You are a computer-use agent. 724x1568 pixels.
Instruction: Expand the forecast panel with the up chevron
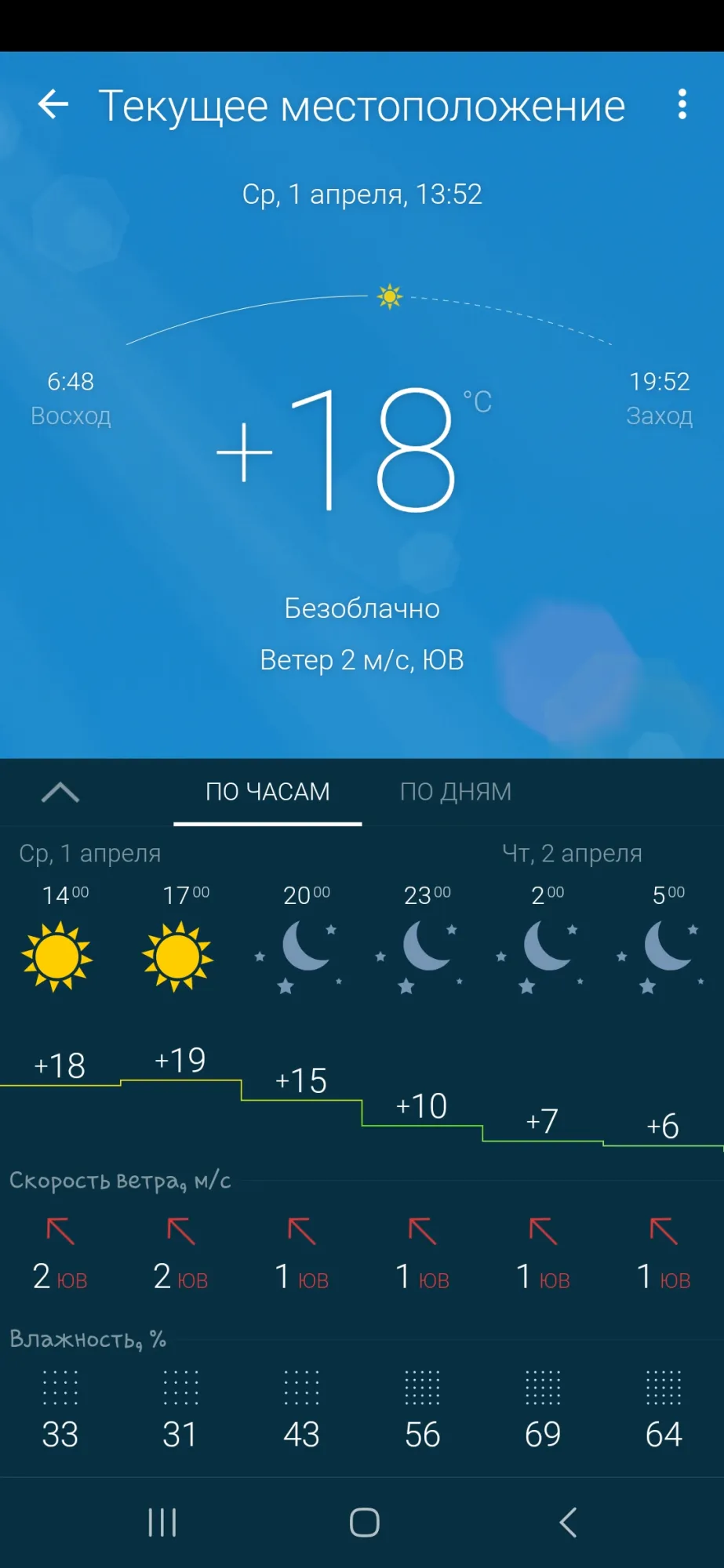pyautogui.click(x=60, y=793)
